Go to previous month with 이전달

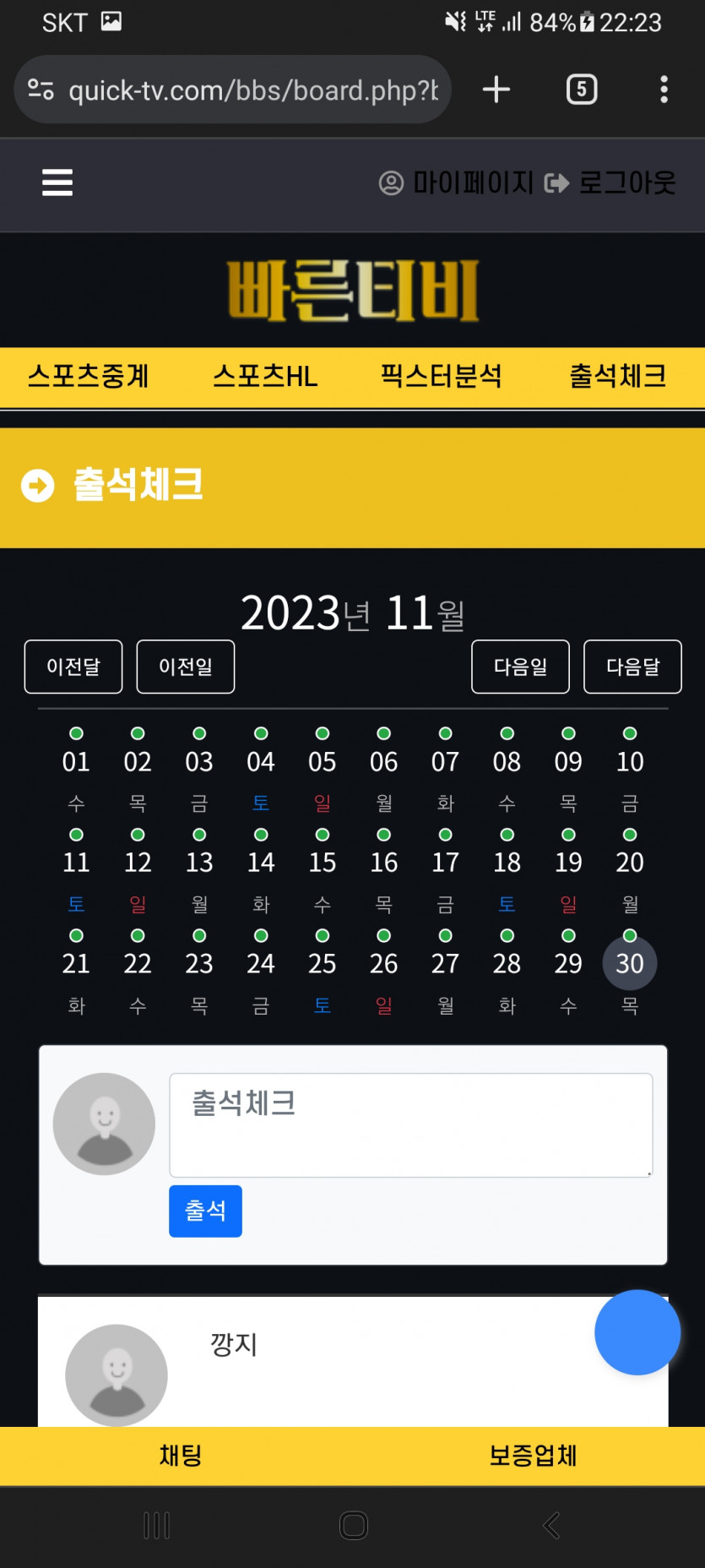(73, 667)
